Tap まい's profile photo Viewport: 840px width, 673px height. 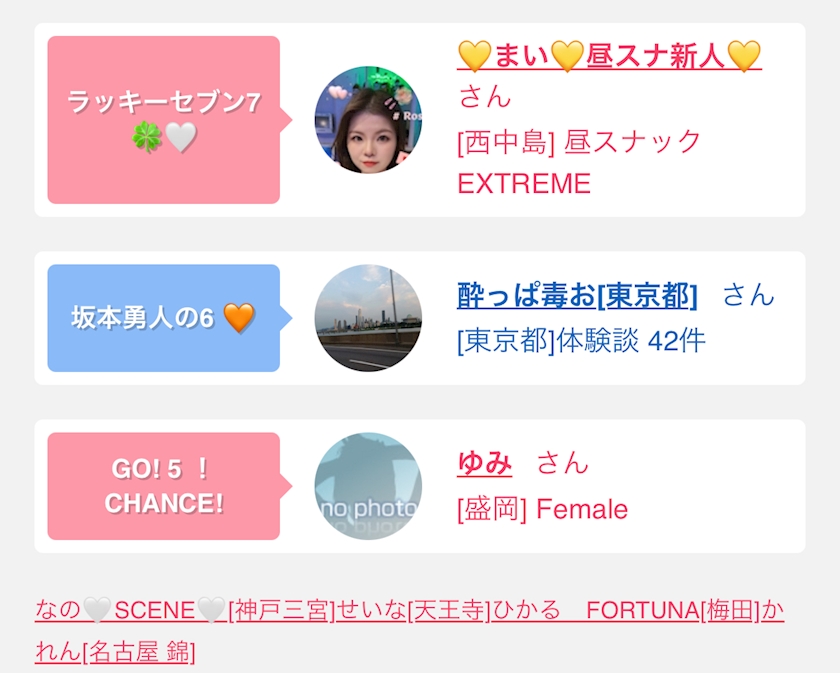point(368,120)
